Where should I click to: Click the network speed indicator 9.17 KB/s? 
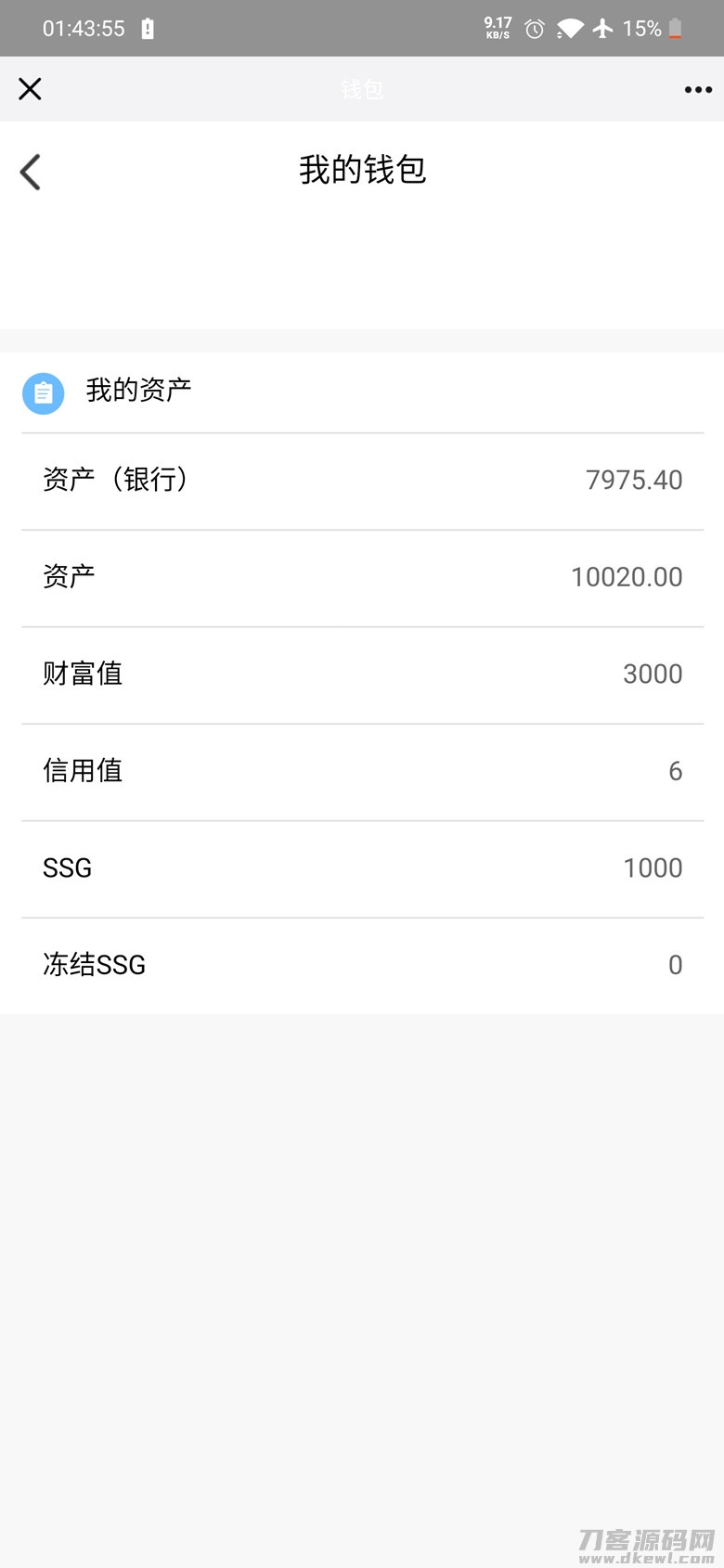click(497, 29)
